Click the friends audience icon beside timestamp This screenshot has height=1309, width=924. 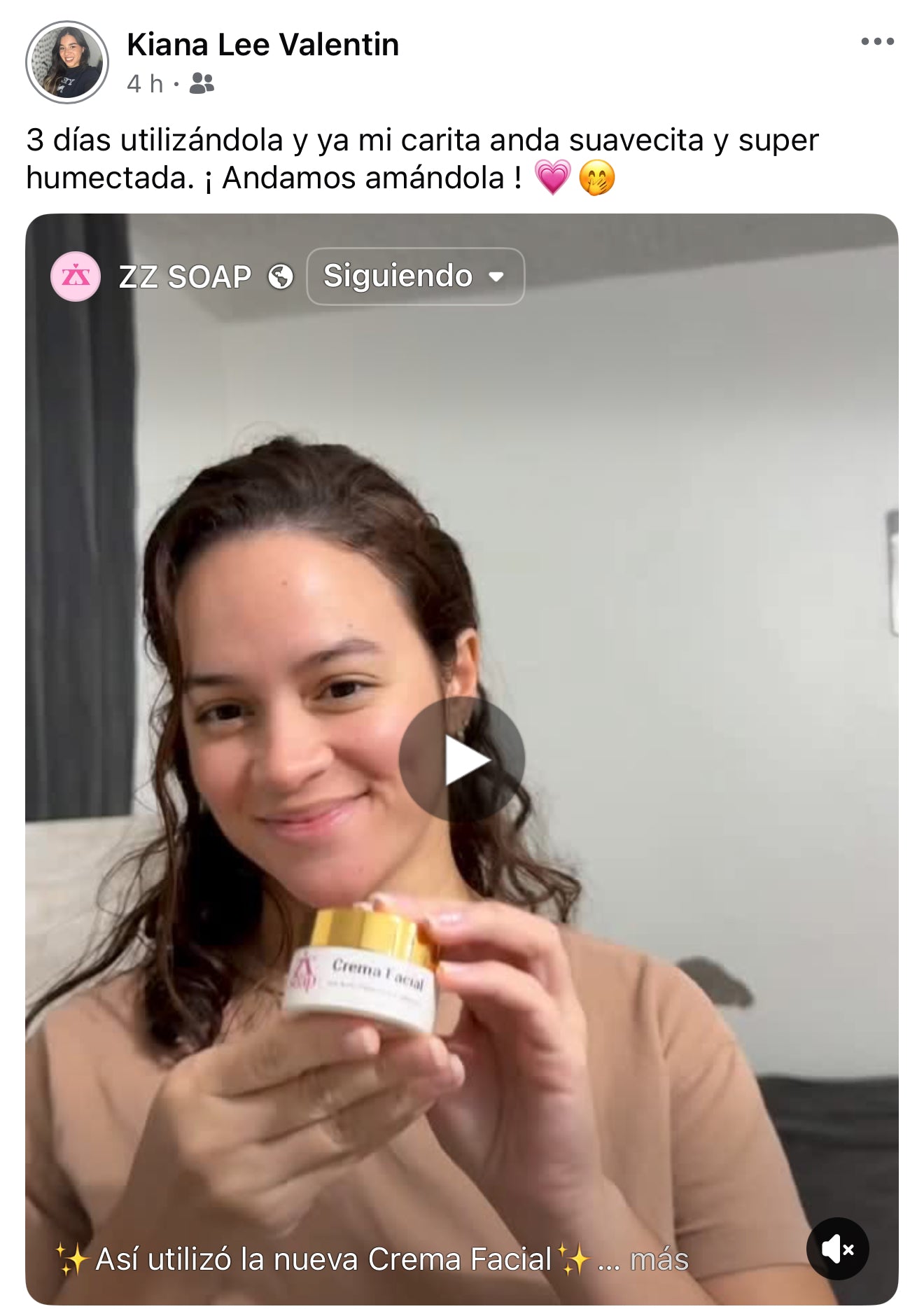[203, 85]
